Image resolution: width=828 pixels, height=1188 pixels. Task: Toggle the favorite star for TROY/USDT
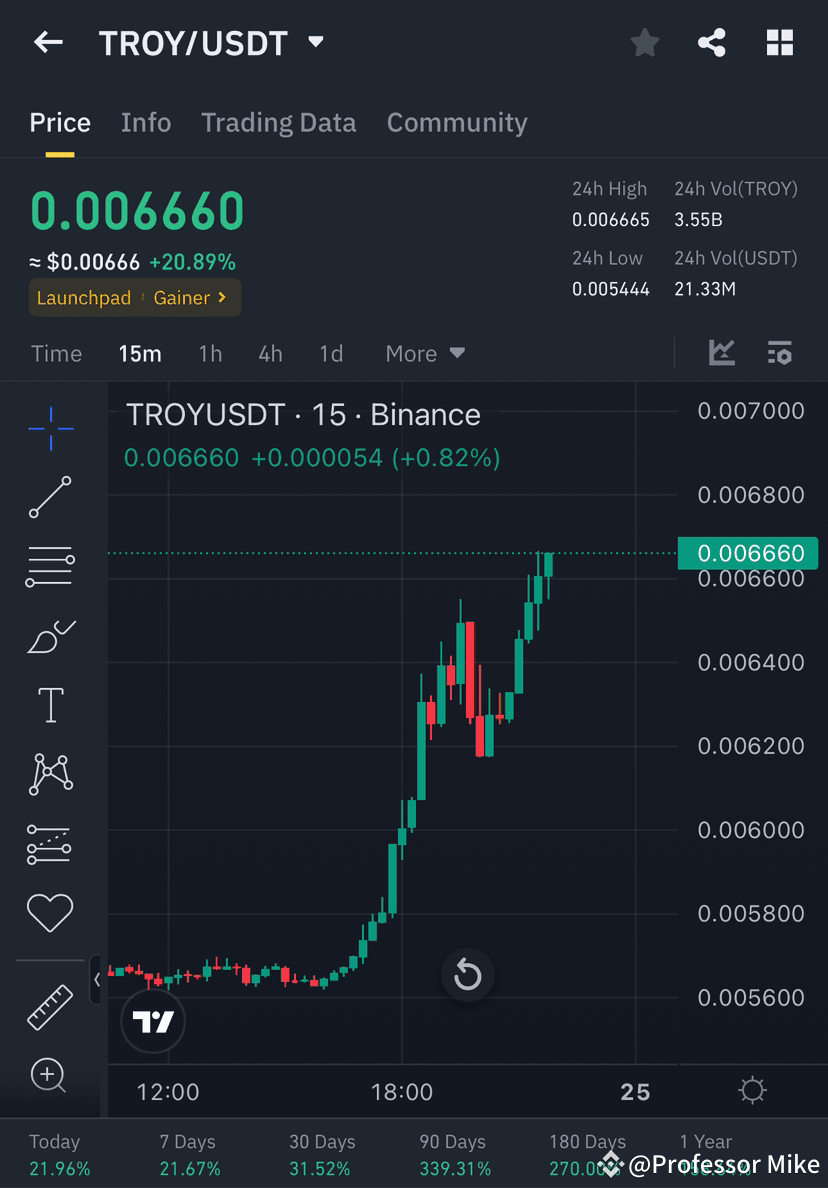(644, 42)
